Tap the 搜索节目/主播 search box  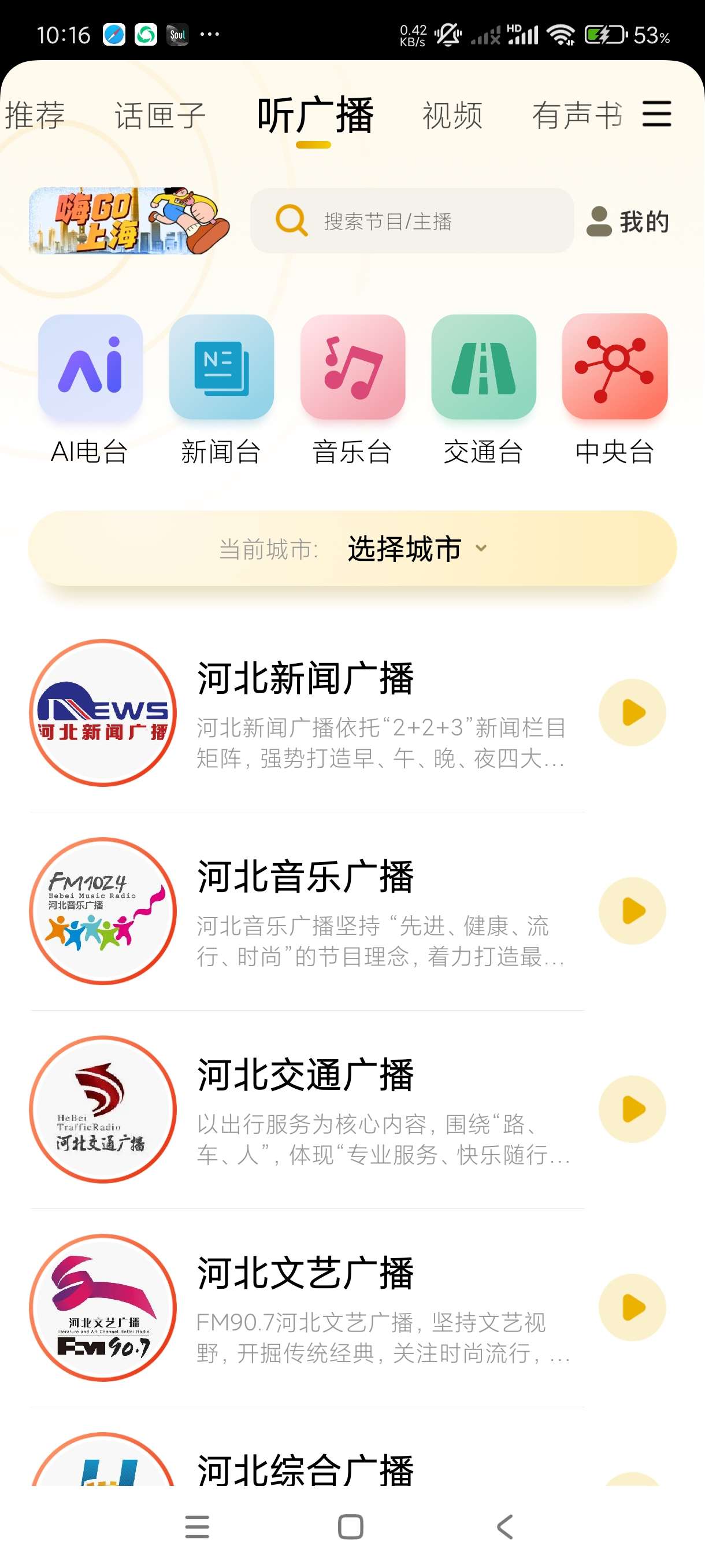412,221
